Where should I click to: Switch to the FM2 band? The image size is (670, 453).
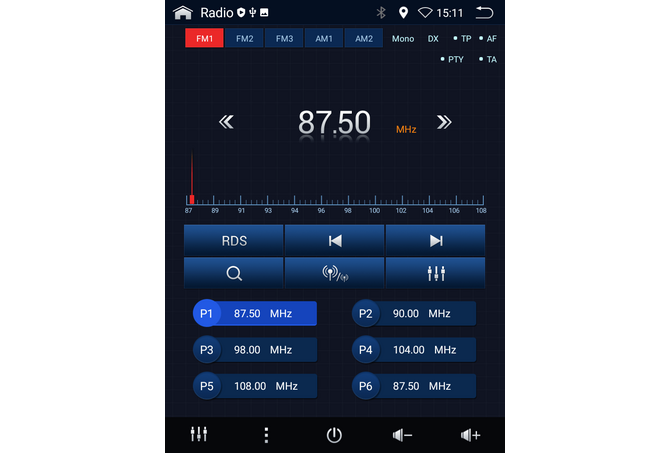pos(244,39)
